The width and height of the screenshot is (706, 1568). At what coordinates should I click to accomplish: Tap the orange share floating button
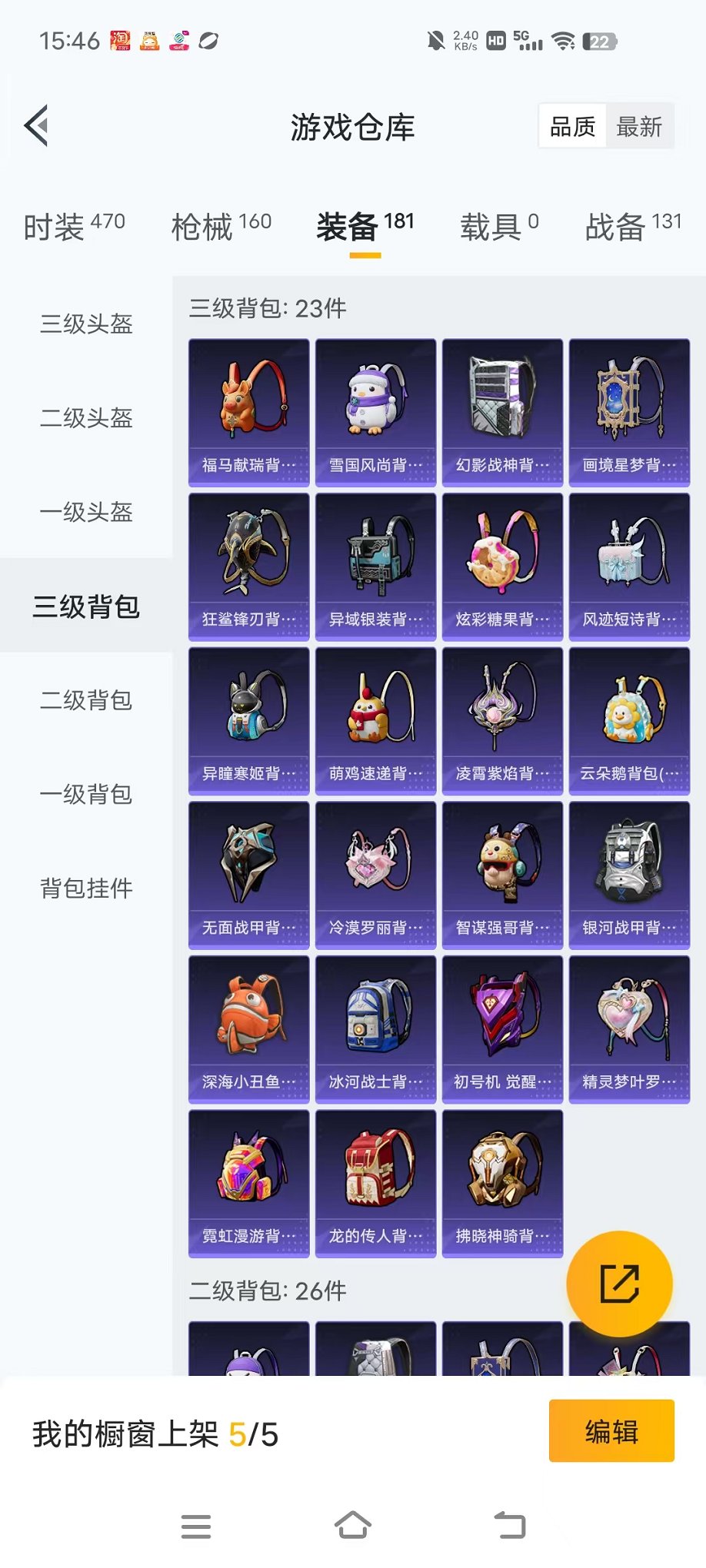[x=619, y=1283]
